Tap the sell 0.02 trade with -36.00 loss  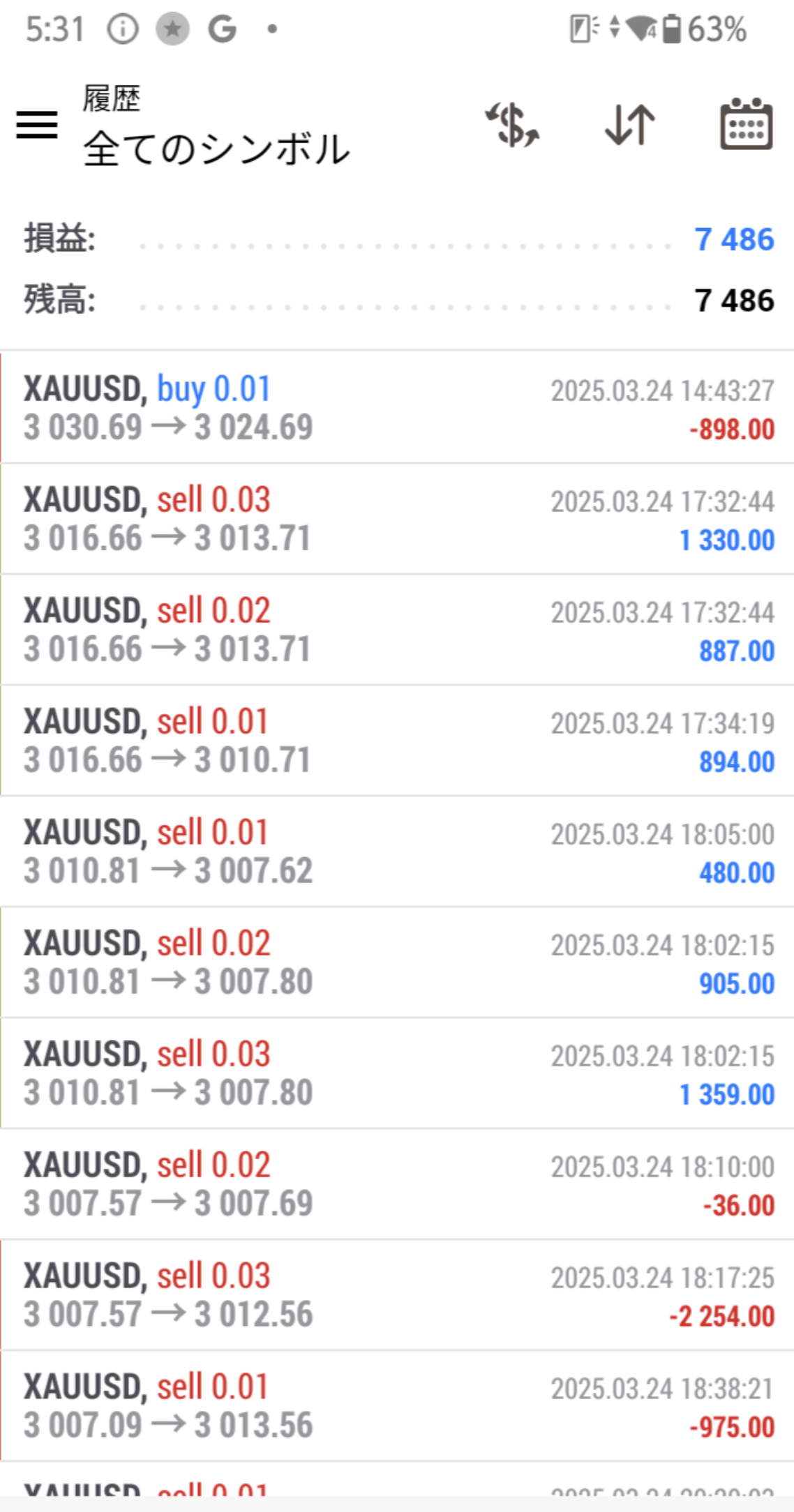pyautogui.click(x=397, y=1184)
